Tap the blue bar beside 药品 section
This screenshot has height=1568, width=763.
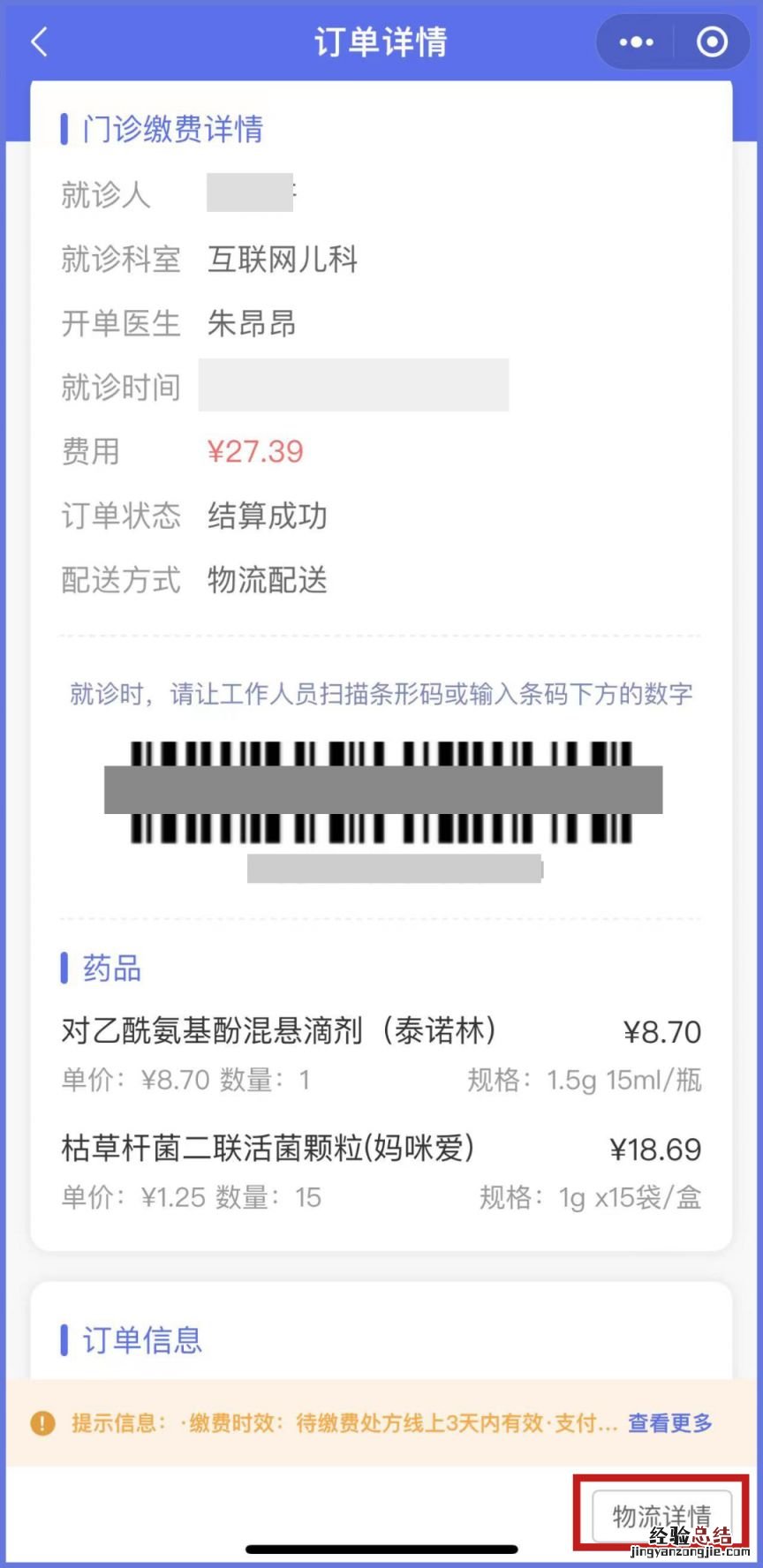click(x=64, y=969)
